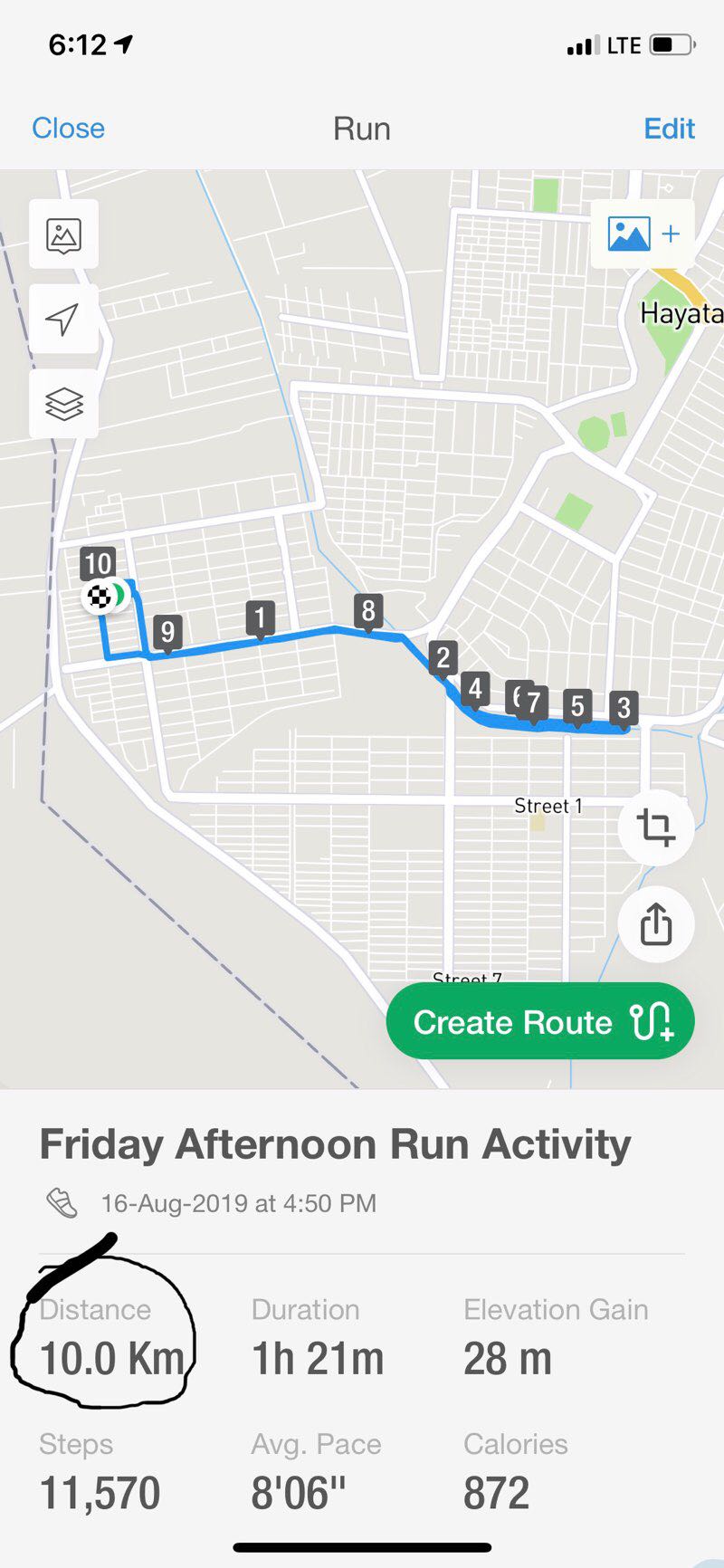
Task: Add a photo to this run
Action: pos(643,234)
